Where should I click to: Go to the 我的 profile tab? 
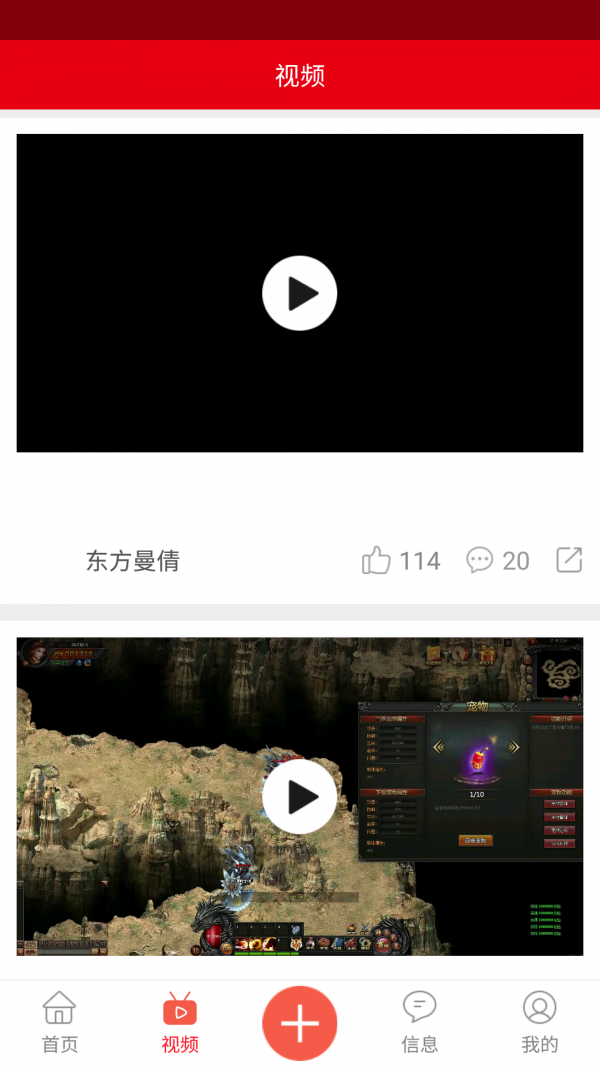click(539, 1023)
